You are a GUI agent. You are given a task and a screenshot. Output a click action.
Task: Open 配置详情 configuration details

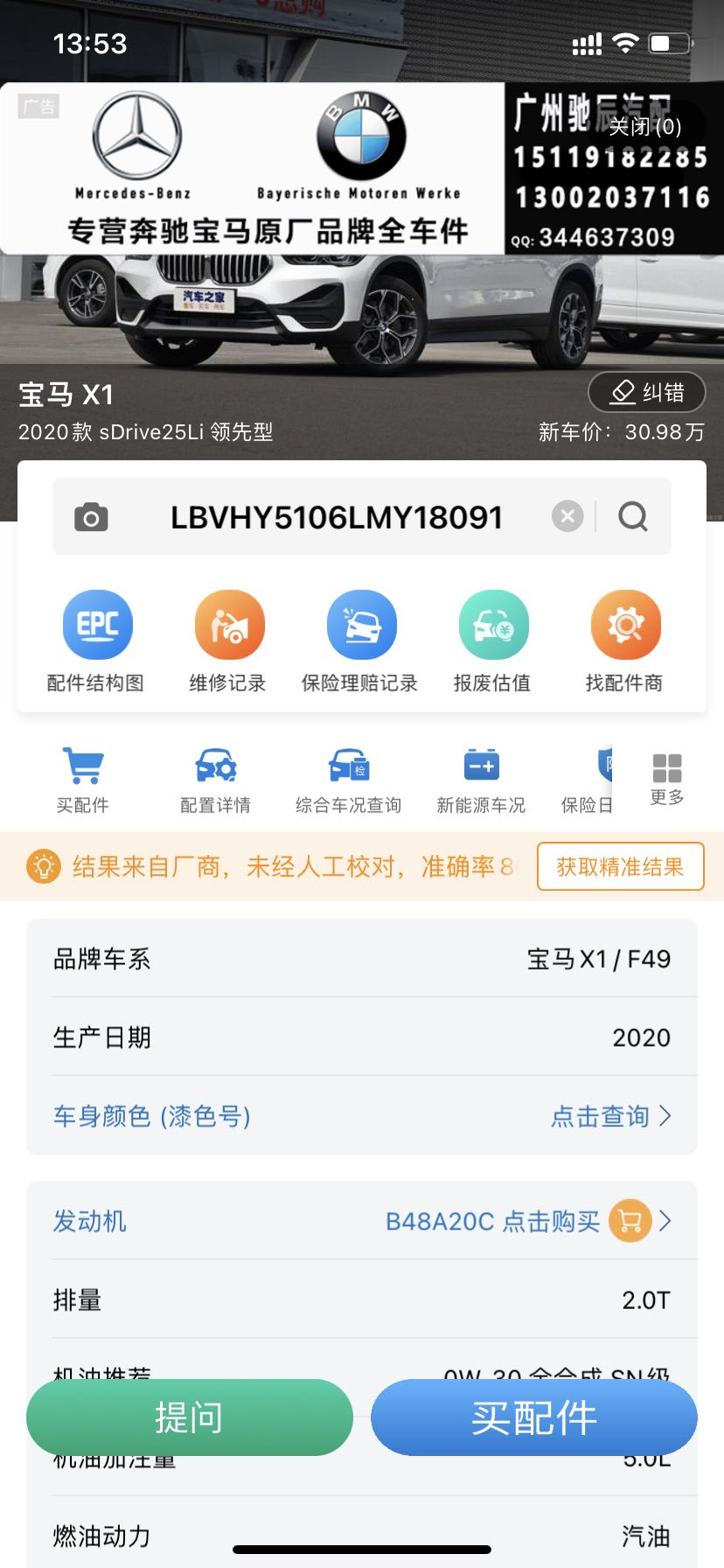coord(215,780)
